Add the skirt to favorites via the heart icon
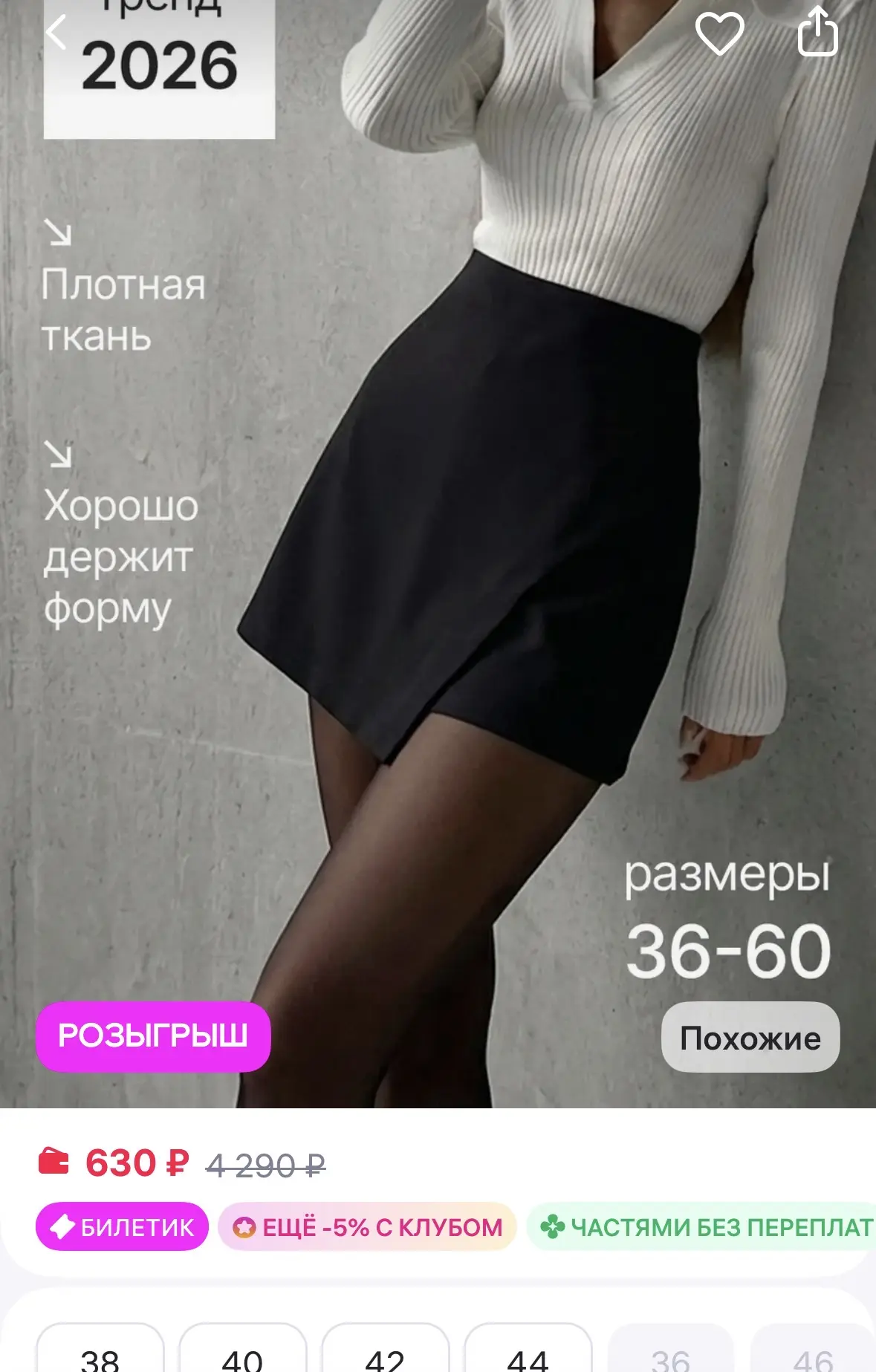 [719, 33]
